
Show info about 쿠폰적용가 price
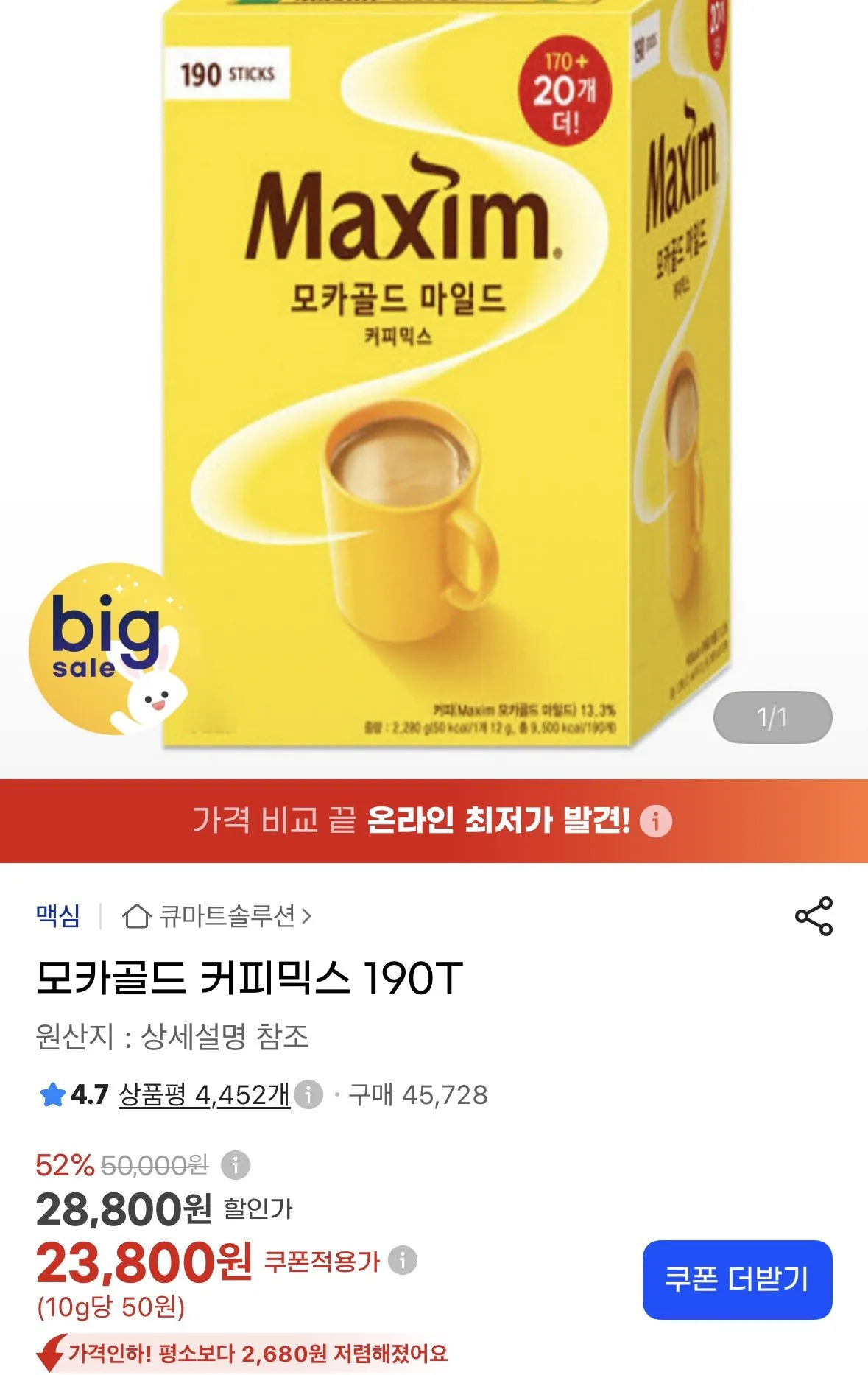403,1260
